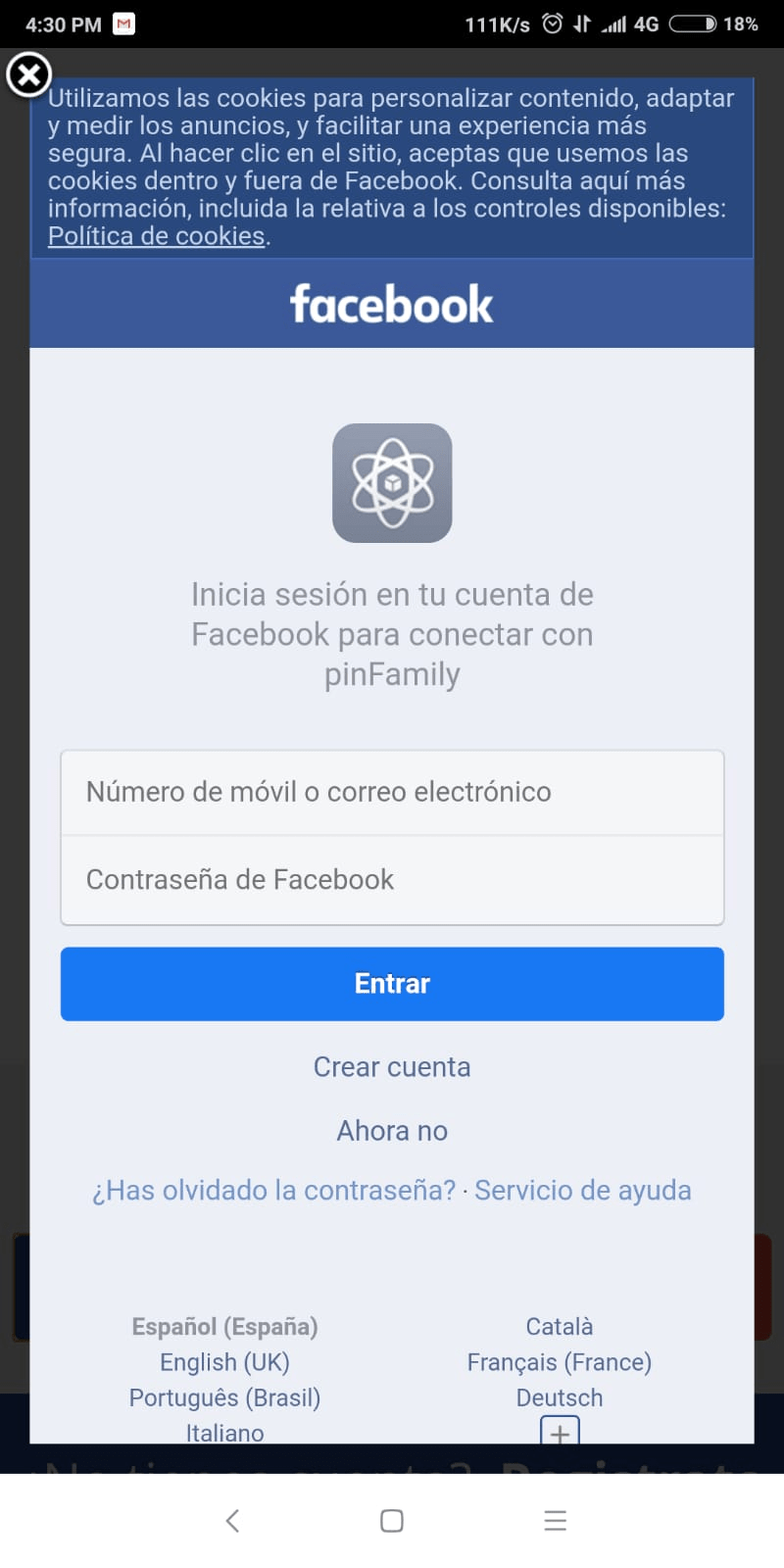The height and width of the screenshot is (1568, 784).
Task: Open ¿Has olvidado la contraseña? link
Action: (274, 1191)
